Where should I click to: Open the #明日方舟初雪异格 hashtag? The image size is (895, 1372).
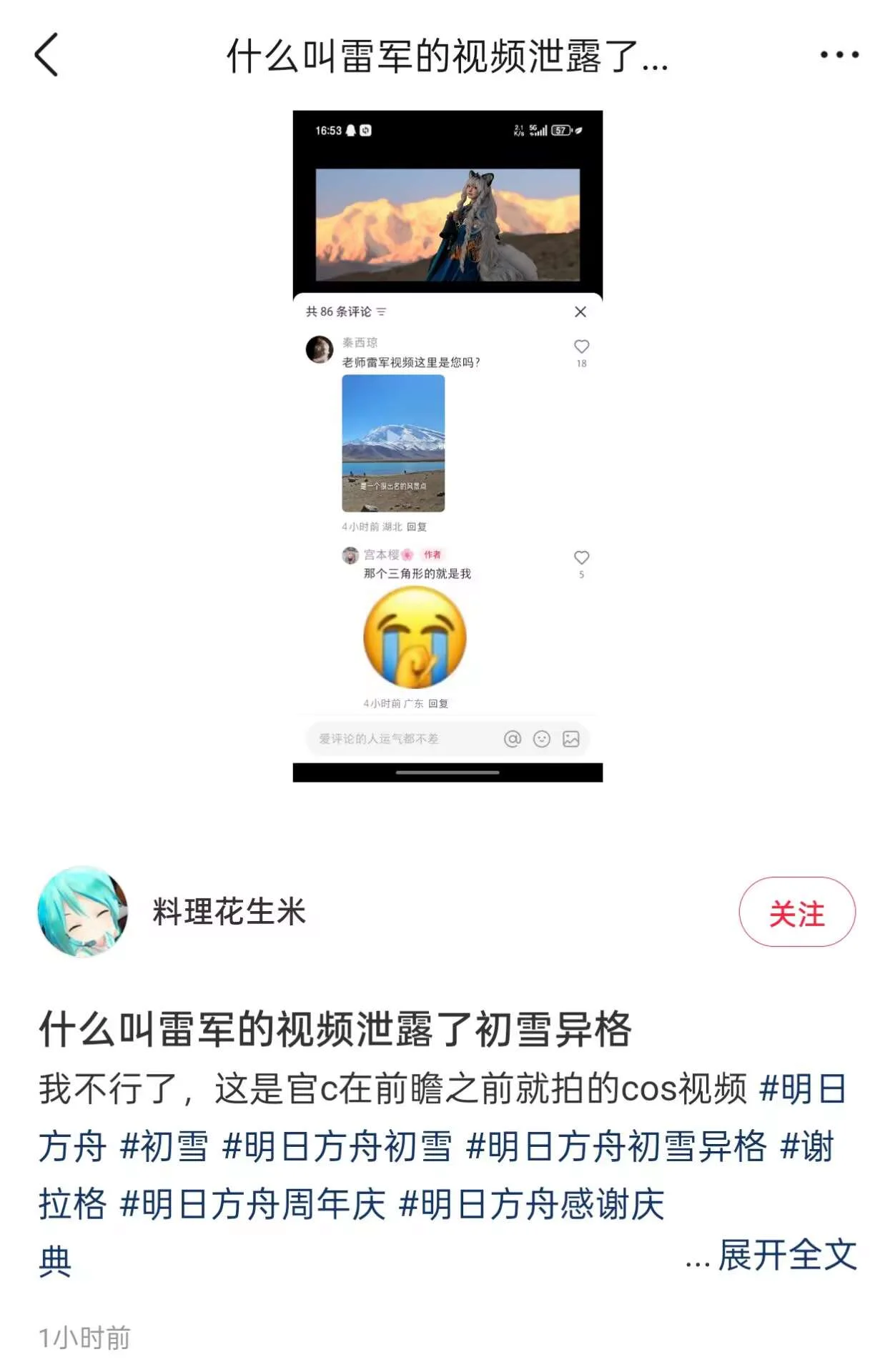click(x=615, y=1147)
